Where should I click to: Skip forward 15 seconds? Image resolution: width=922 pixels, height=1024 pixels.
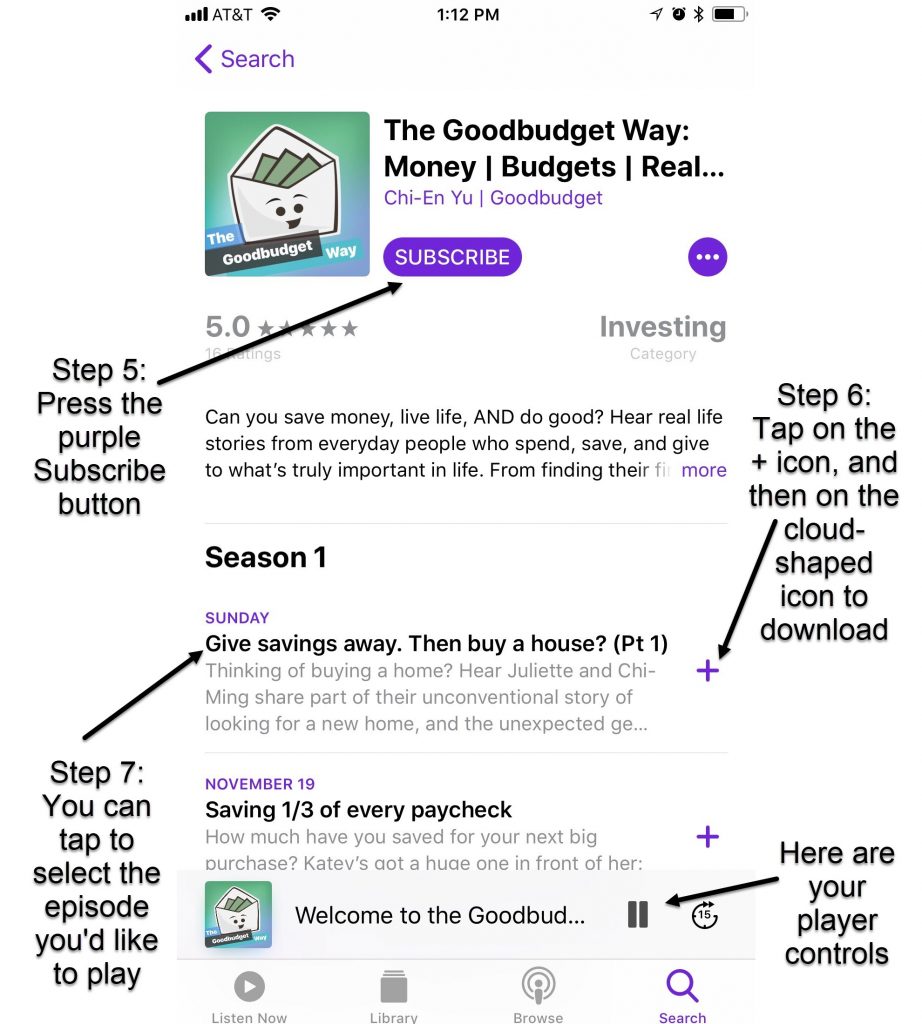tap(705, 914)
